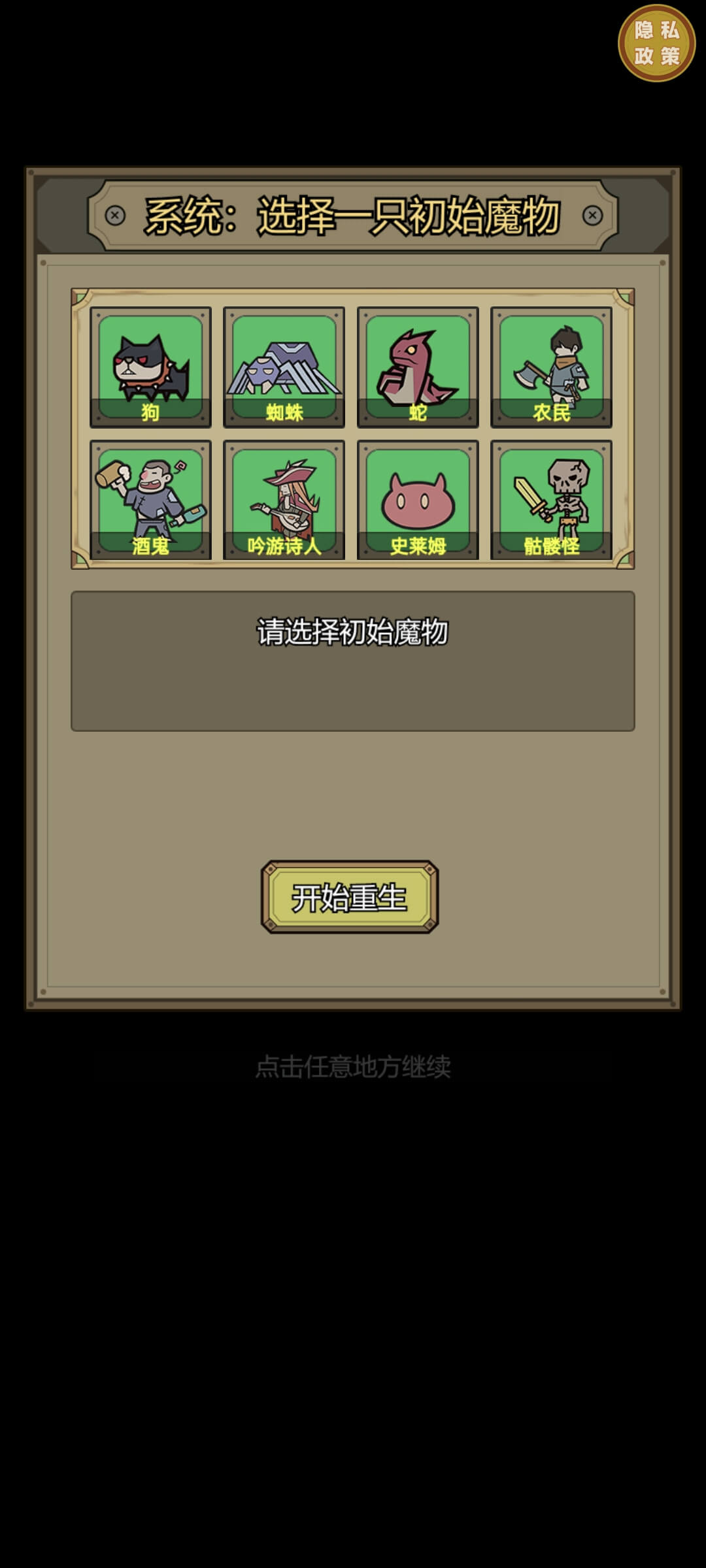Select the 蜘蛛 (spider) starting monster
The image size is (706, 1568).
[x=284, y=366]
